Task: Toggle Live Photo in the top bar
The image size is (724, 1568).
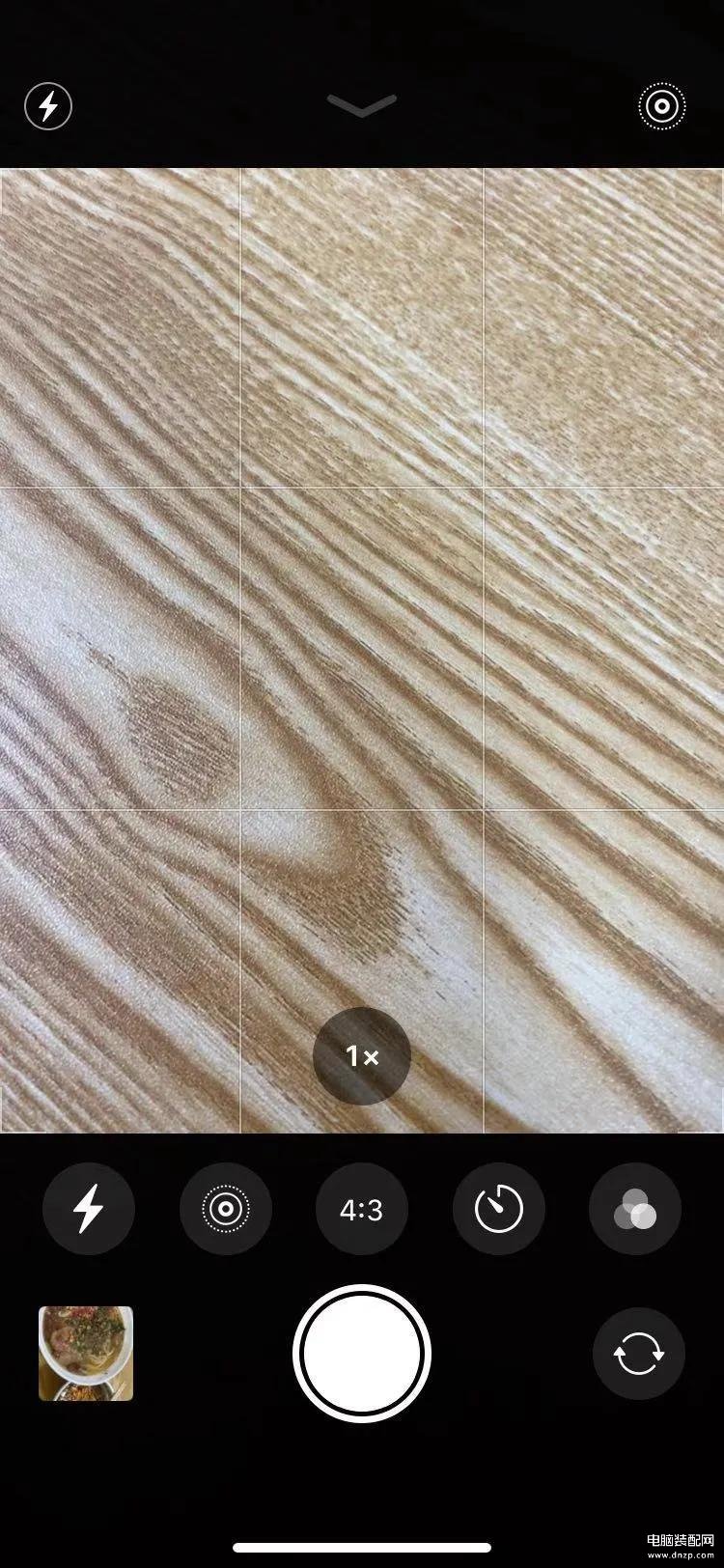Action: (662, 105)
